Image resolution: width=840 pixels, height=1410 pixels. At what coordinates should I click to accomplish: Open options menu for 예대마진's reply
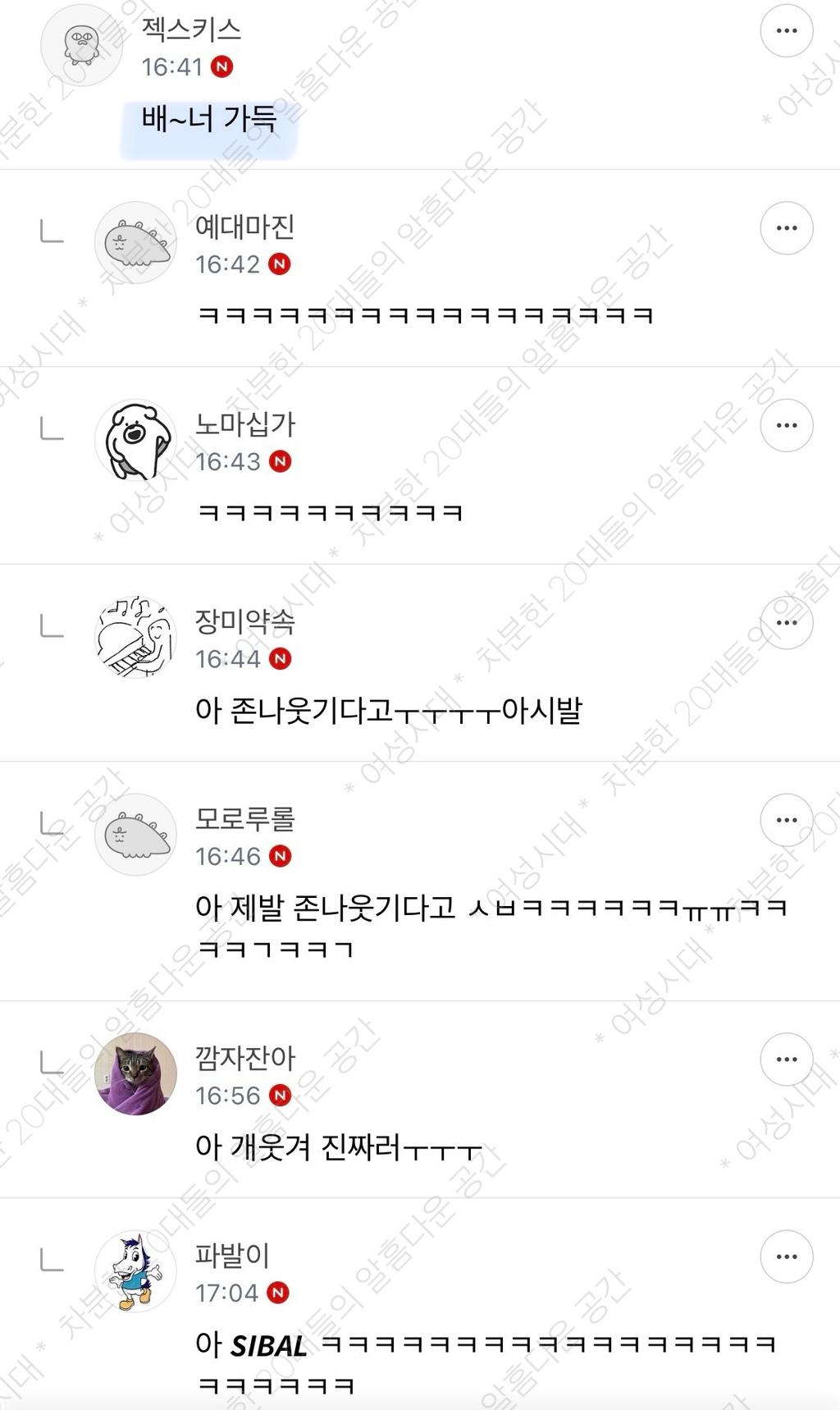tap(786, 228)
